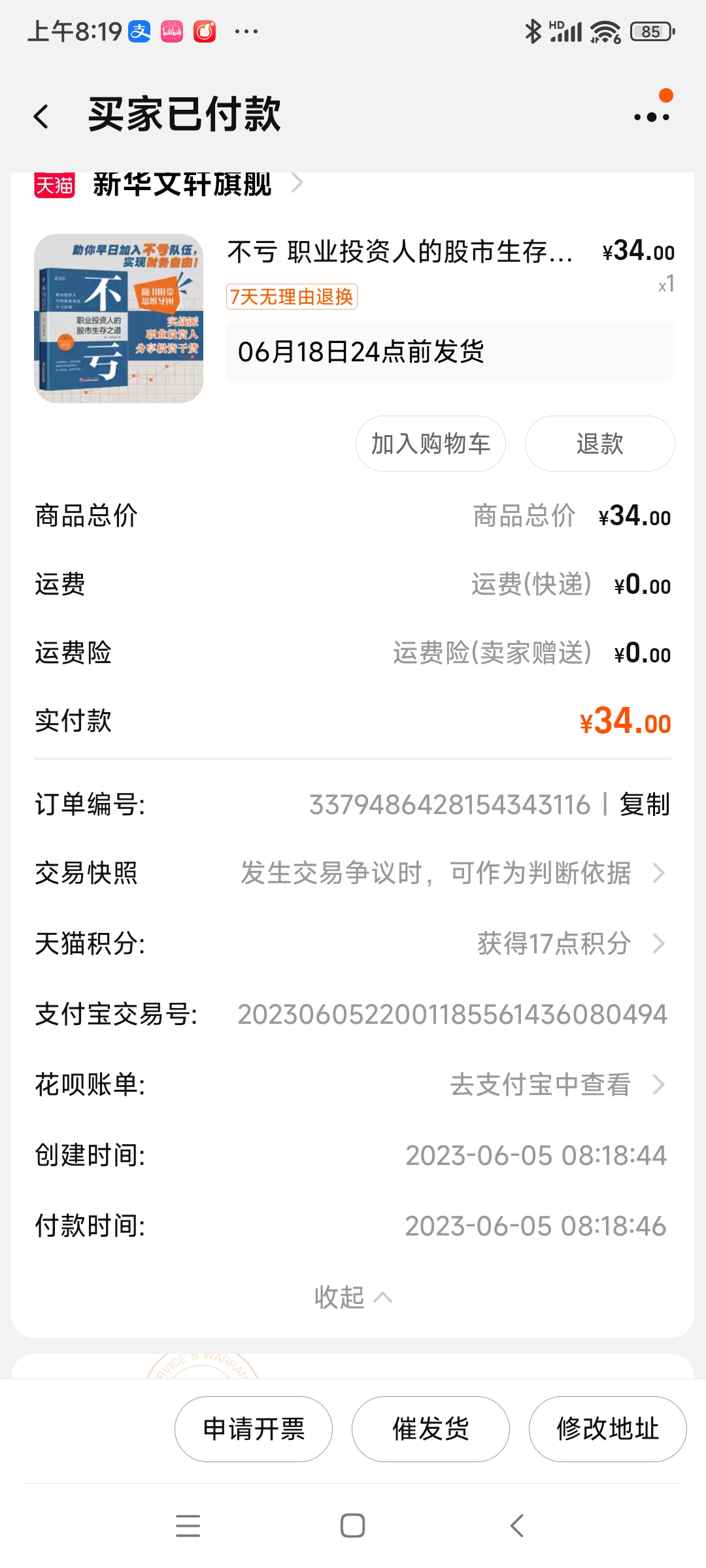Tap 加入购物车 to add book to cart
Screen dimensions: 706x1568
click(x=430, y=444)
